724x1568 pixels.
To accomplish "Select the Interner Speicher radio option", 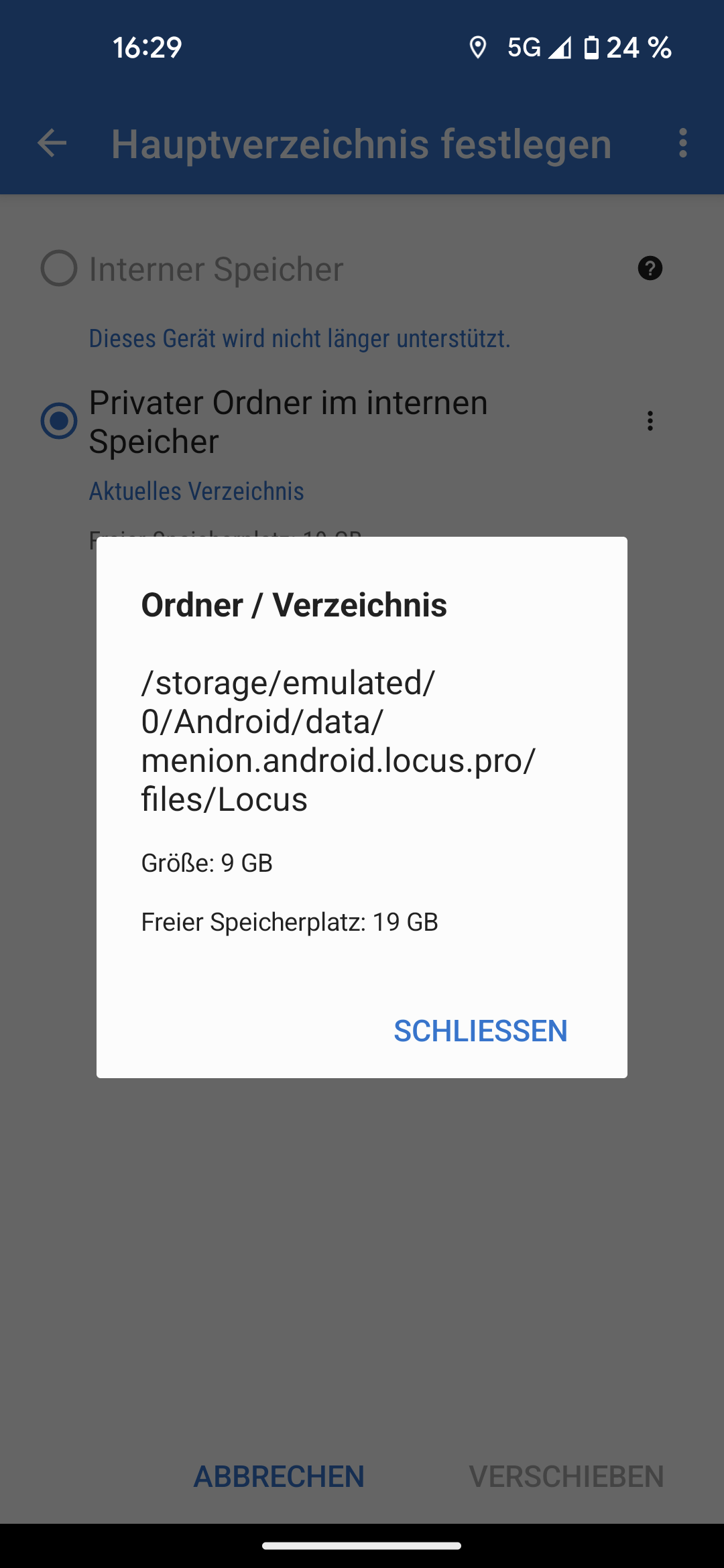I will tap(59, 269).
